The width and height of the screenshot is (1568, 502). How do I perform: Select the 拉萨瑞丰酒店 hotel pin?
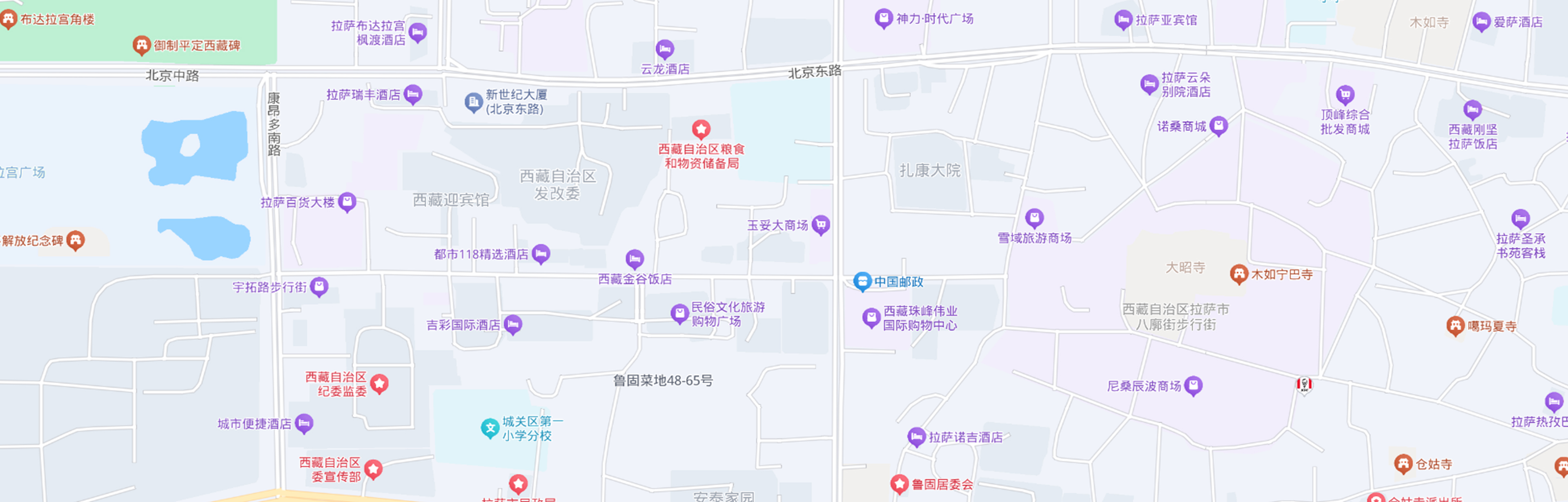[x=413, y=94]
